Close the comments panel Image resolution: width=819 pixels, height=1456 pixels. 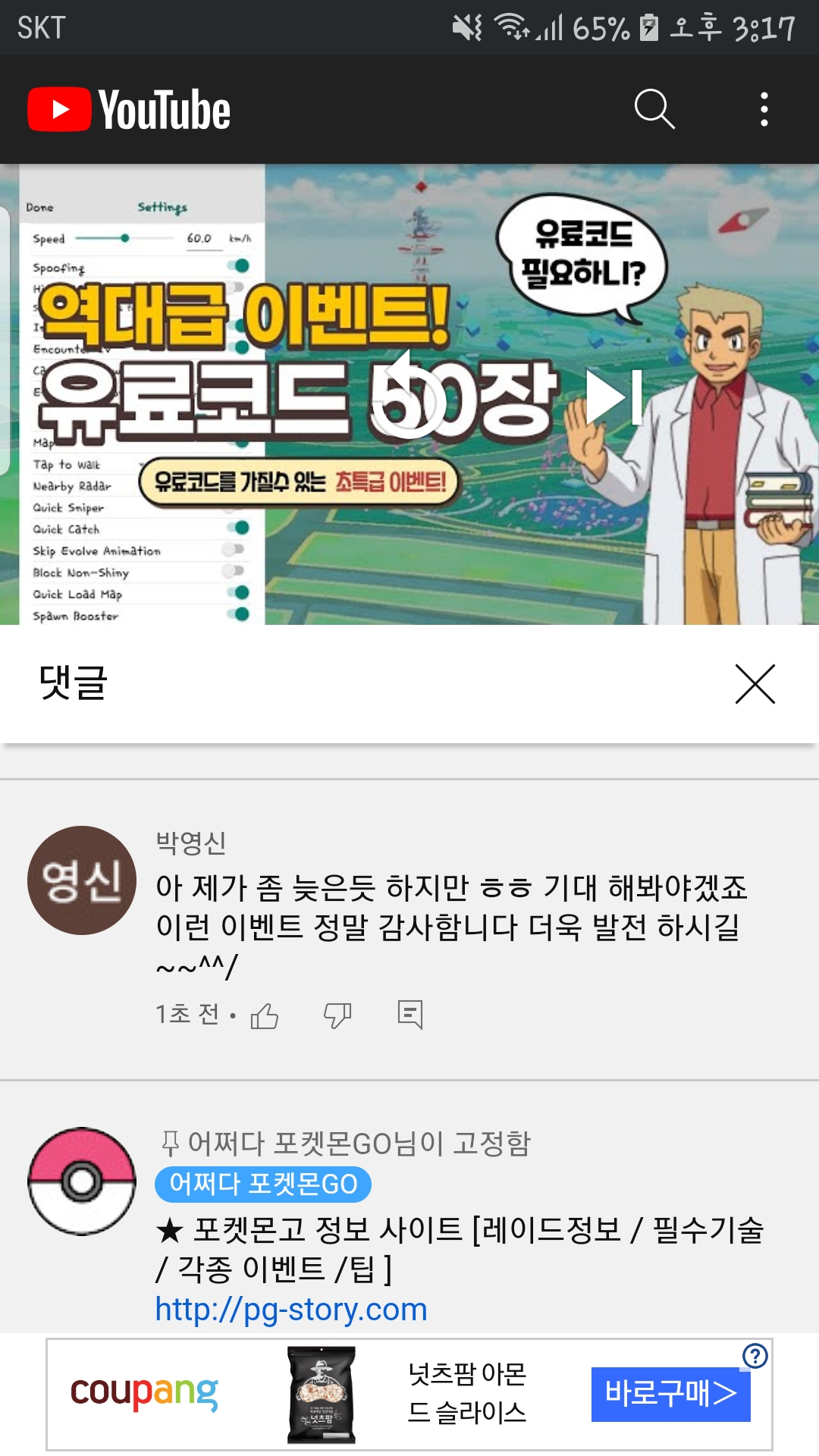[x=755, y=684]
